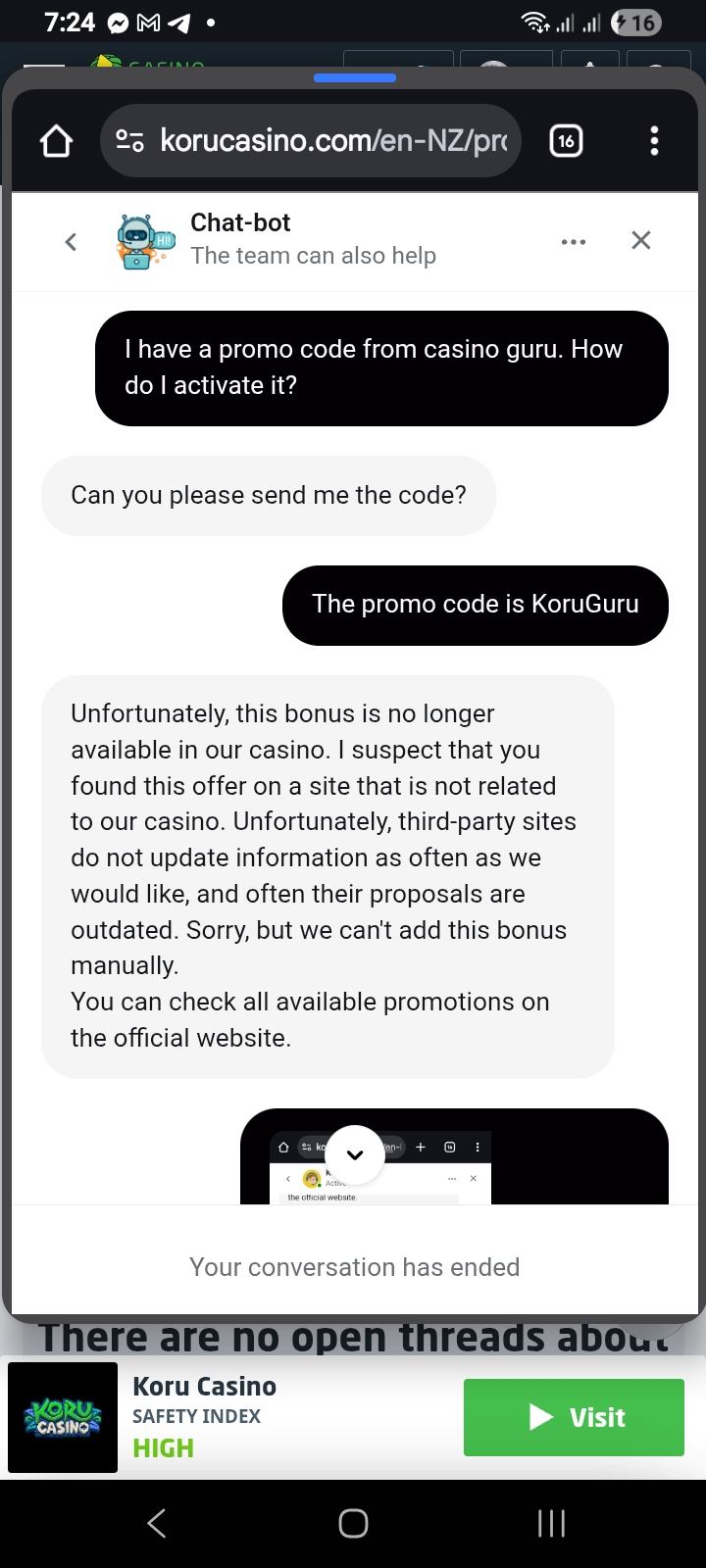Visit Koru Casino via green button

(574, 1417)
